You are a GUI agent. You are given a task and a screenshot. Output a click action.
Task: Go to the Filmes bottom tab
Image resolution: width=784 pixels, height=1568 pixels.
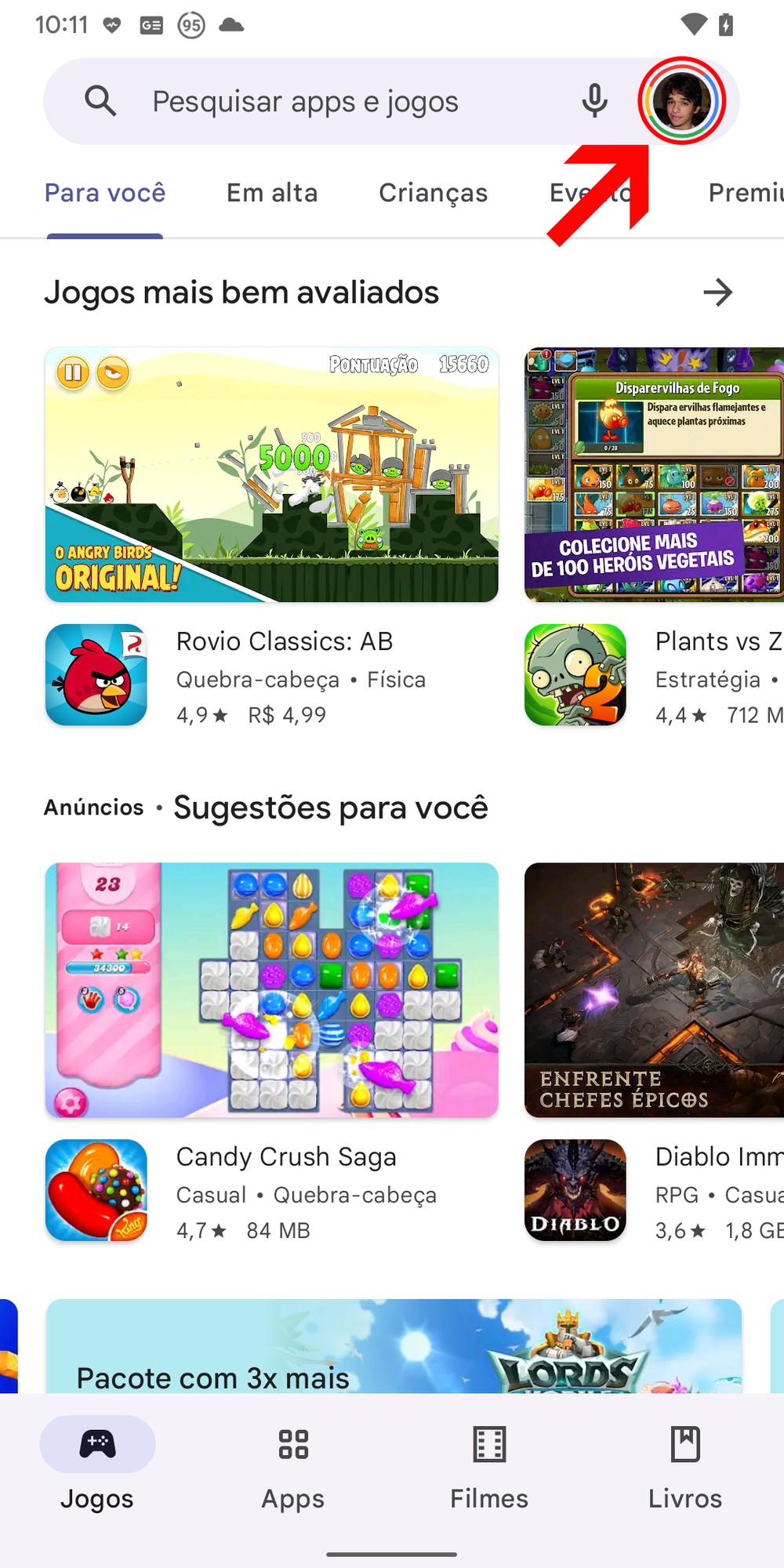489,1466
